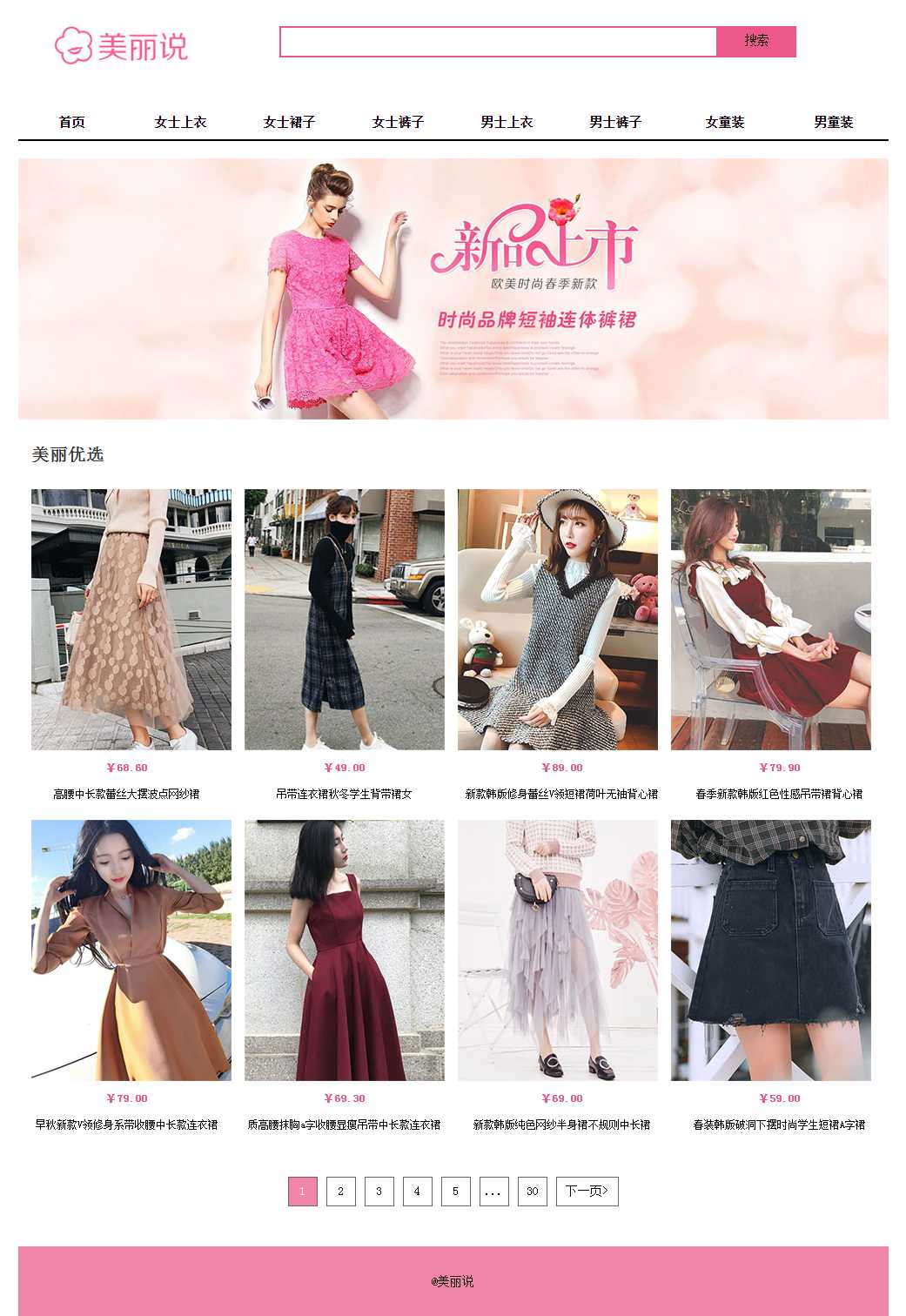The image size is (906, 1316).
Task: View the 吊带连衣裙秋冬学生背带裙女 product
Action: pos(345,620)
